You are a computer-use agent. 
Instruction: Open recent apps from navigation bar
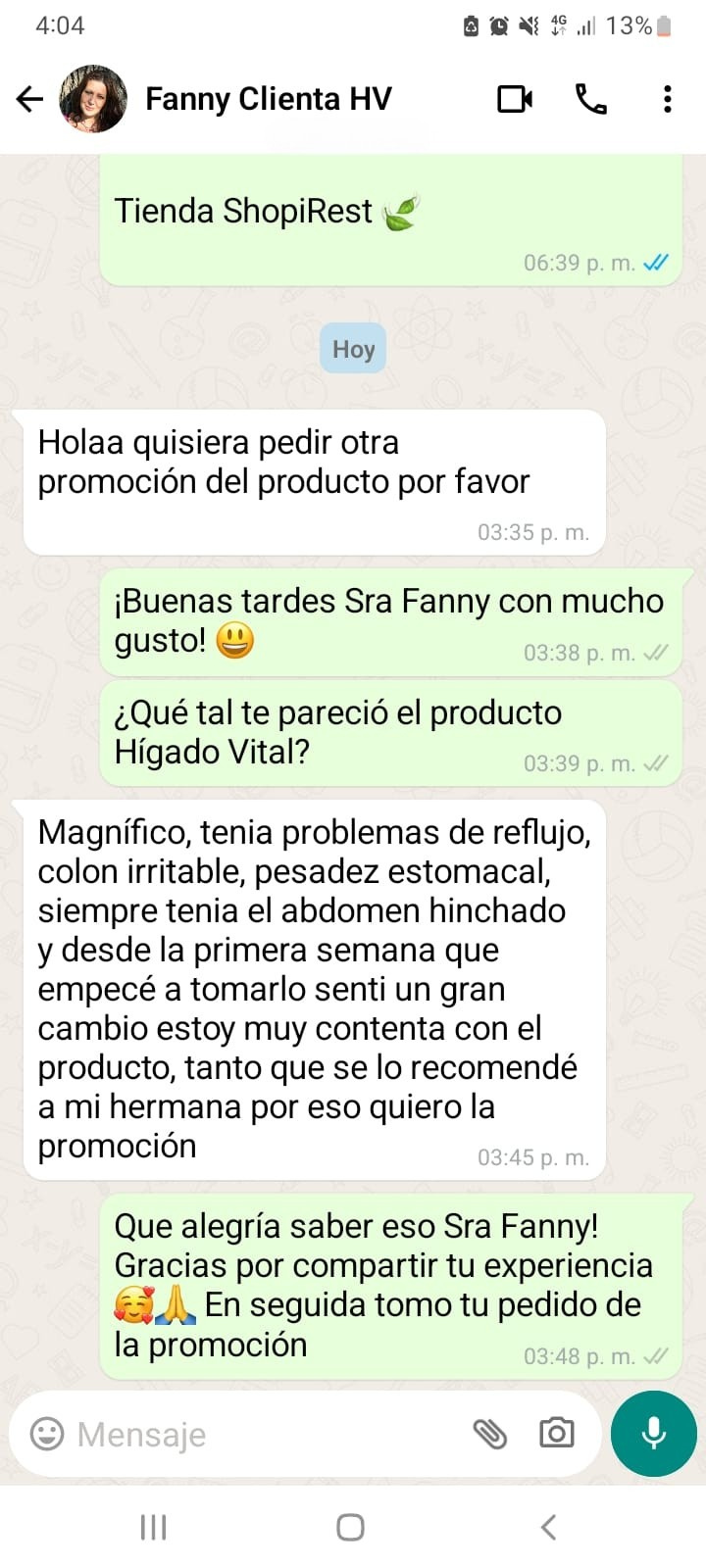click(x=153, y=1527)
